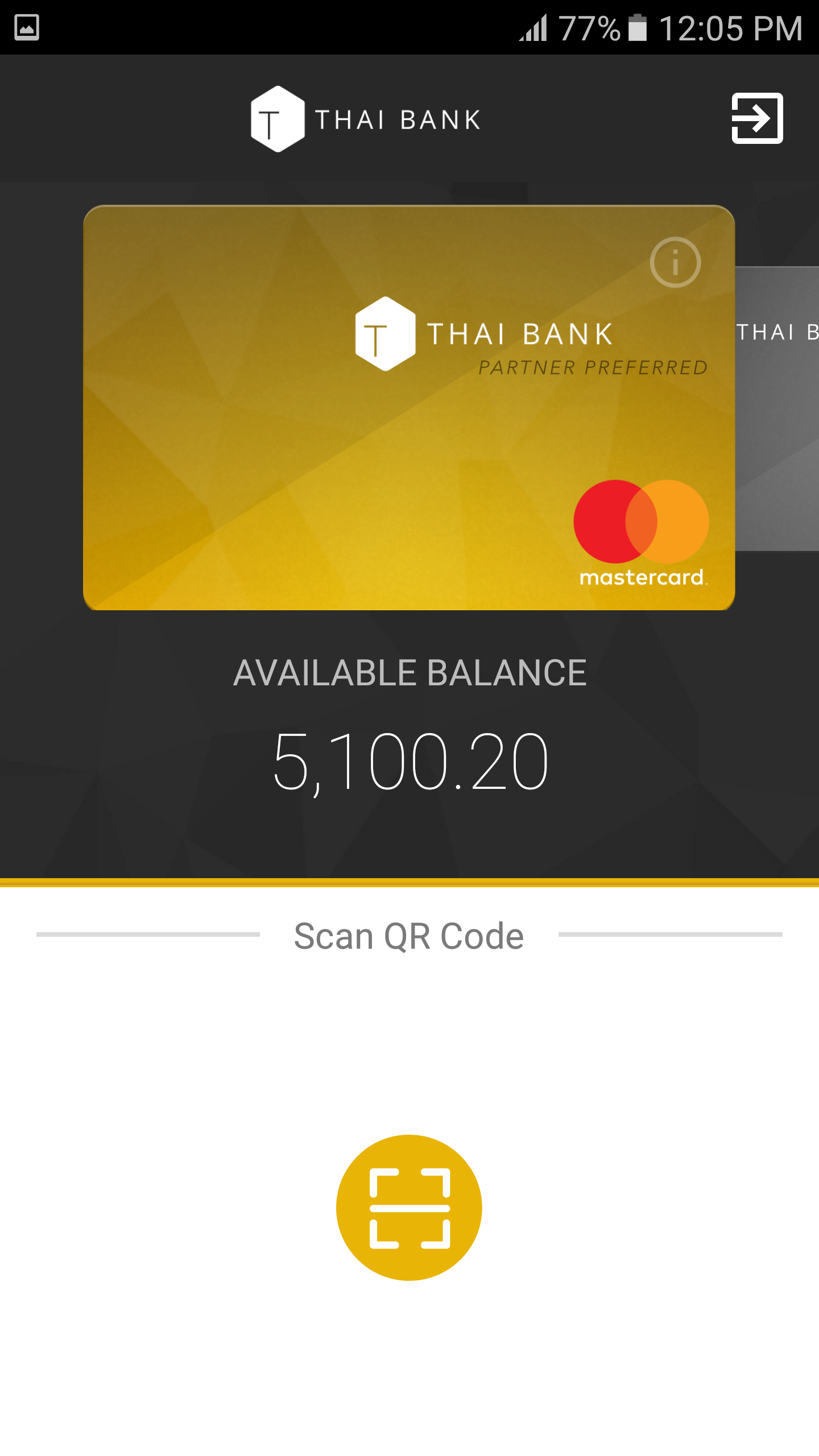Start scanning a QR code
Screen dimensions: 819x1456
[x=409, y=1207]
